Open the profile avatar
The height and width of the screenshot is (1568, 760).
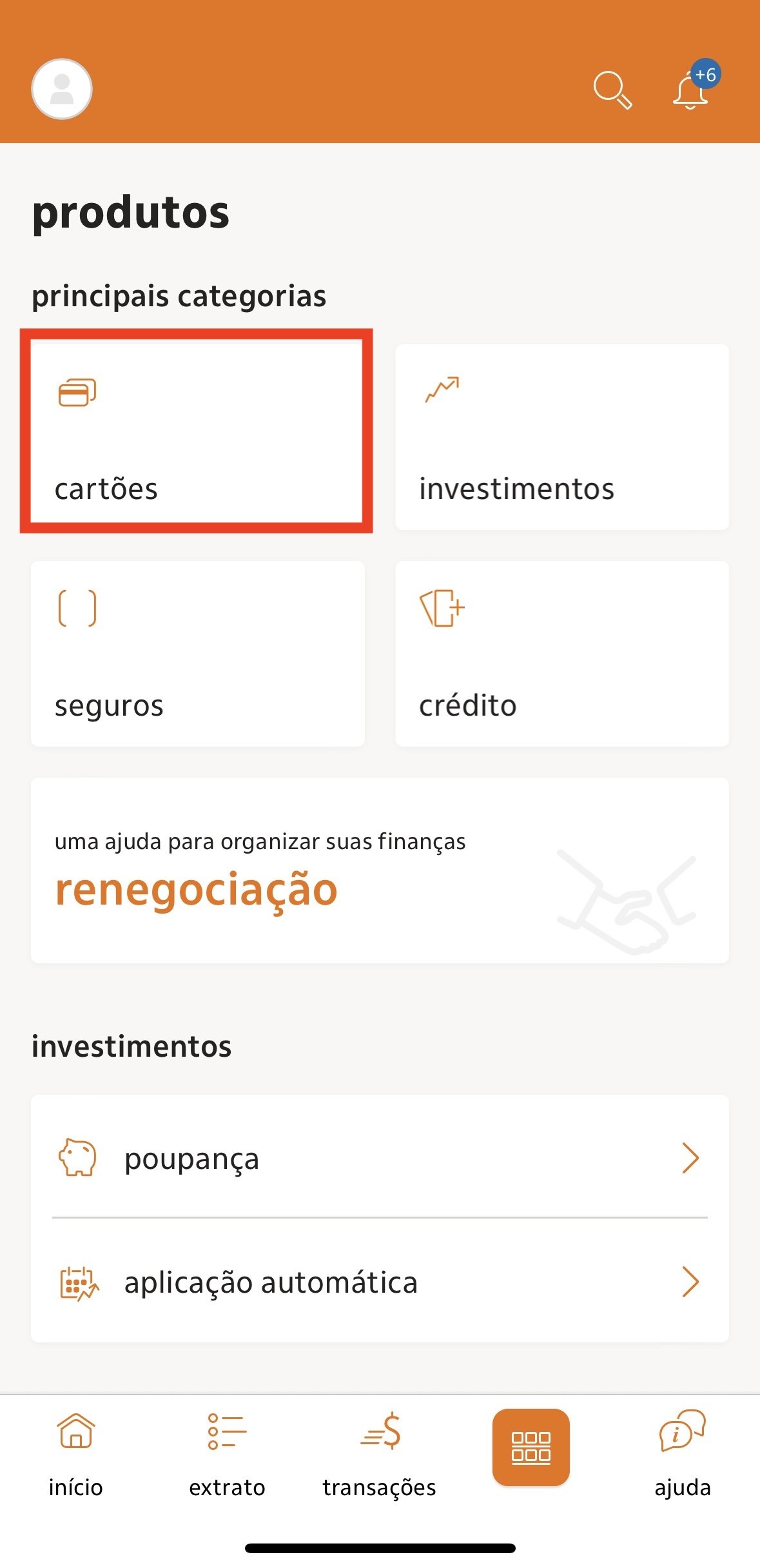click(62, 89)
